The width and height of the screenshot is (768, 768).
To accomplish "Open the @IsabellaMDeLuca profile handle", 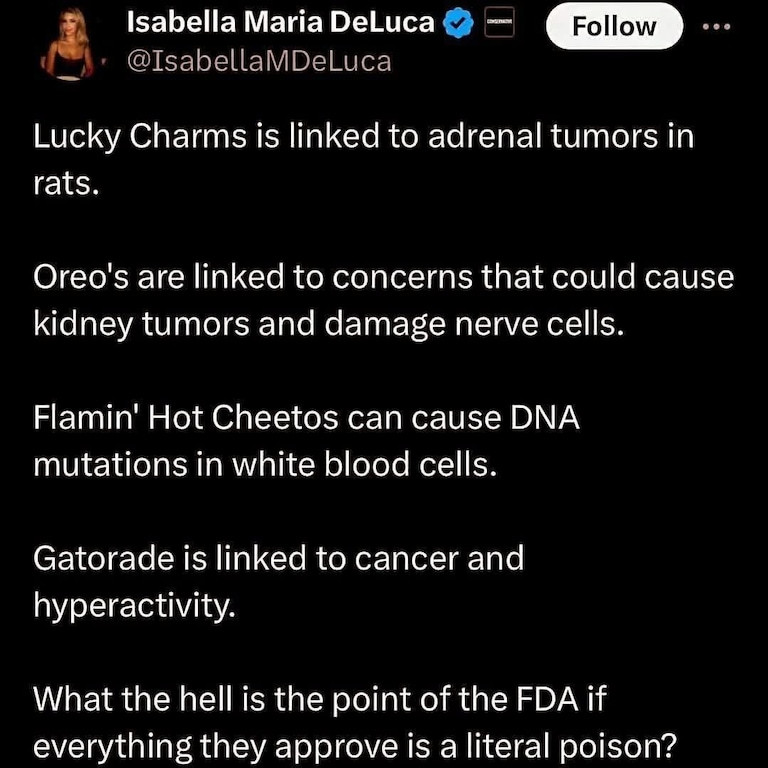I will pyautogui.click(x=260, y=61).
